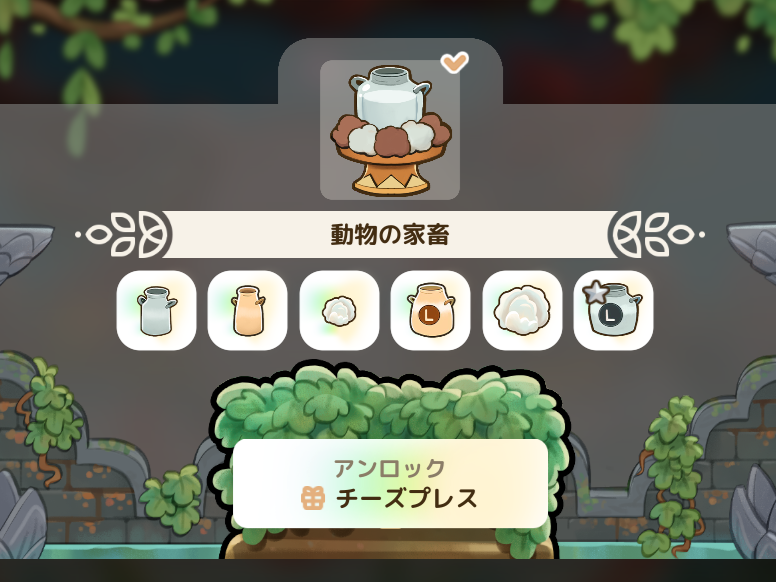The width and height of the screenshot is (776, 582).
Task: Tap アンロック チーズプレス button
Action: pos(390,484)
